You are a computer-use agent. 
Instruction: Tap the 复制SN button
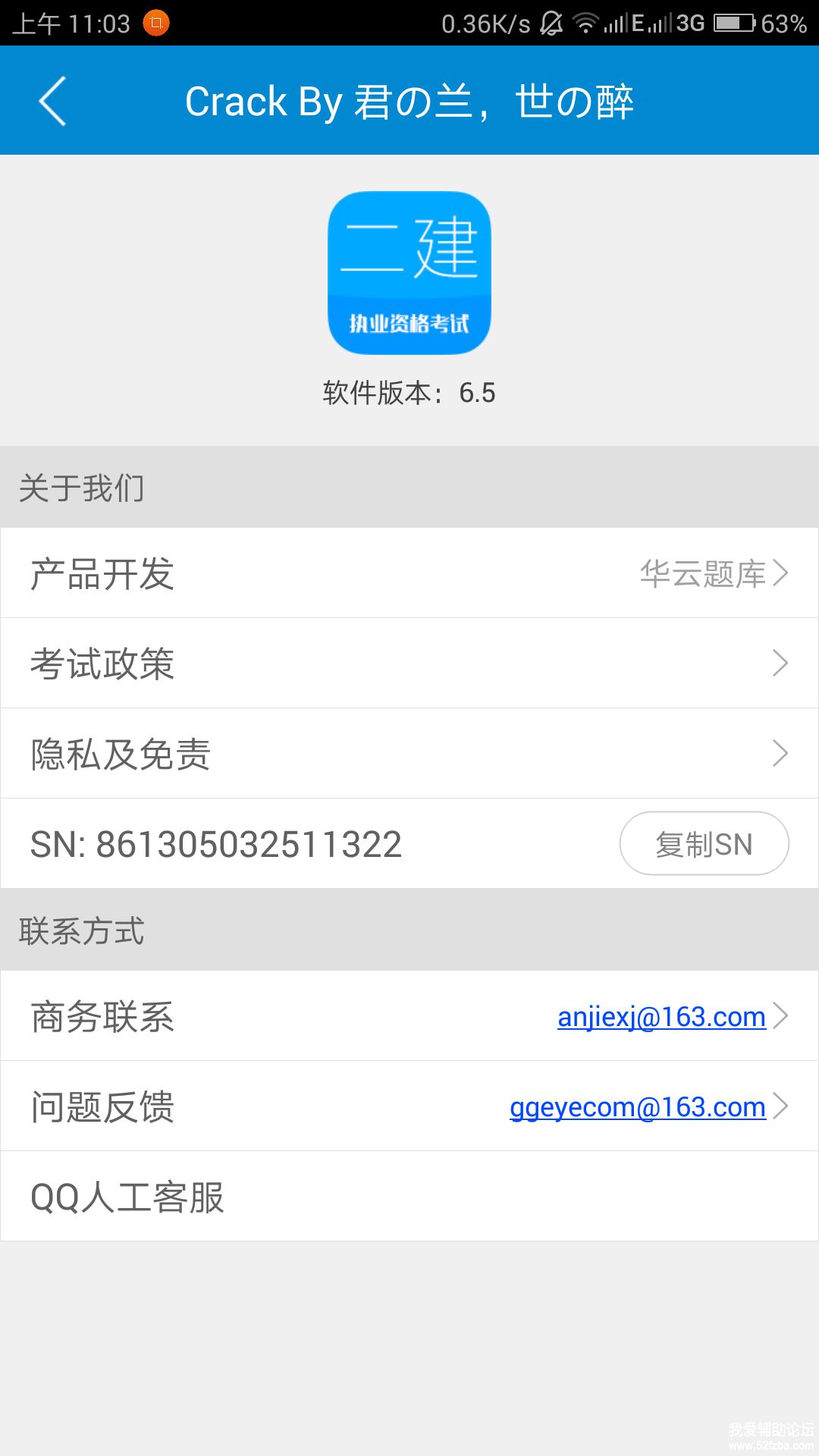[x=704, y=844]
